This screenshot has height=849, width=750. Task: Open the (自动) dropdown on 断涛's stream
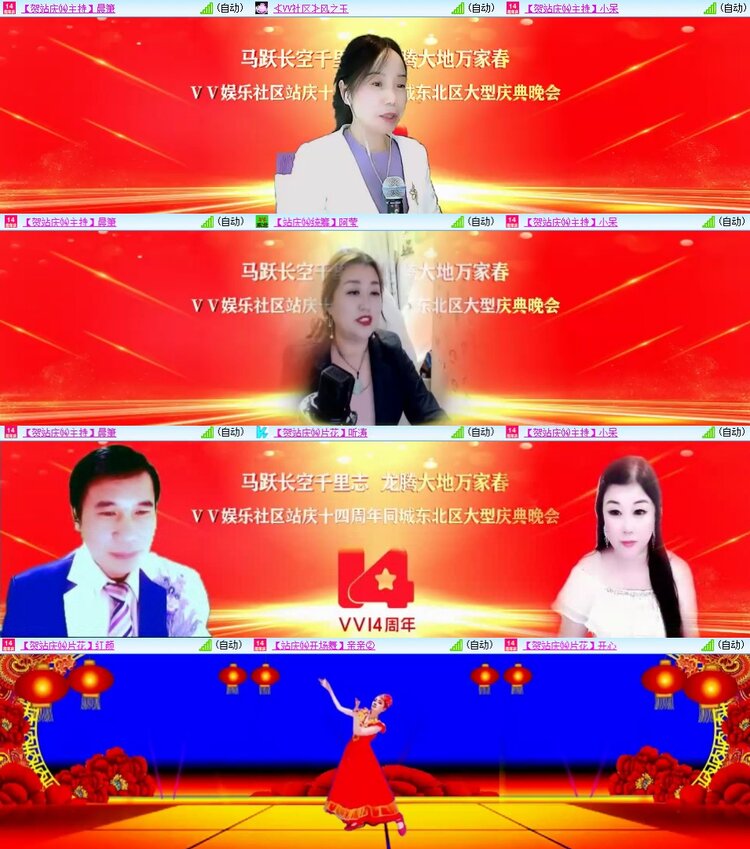coord(479,434)
